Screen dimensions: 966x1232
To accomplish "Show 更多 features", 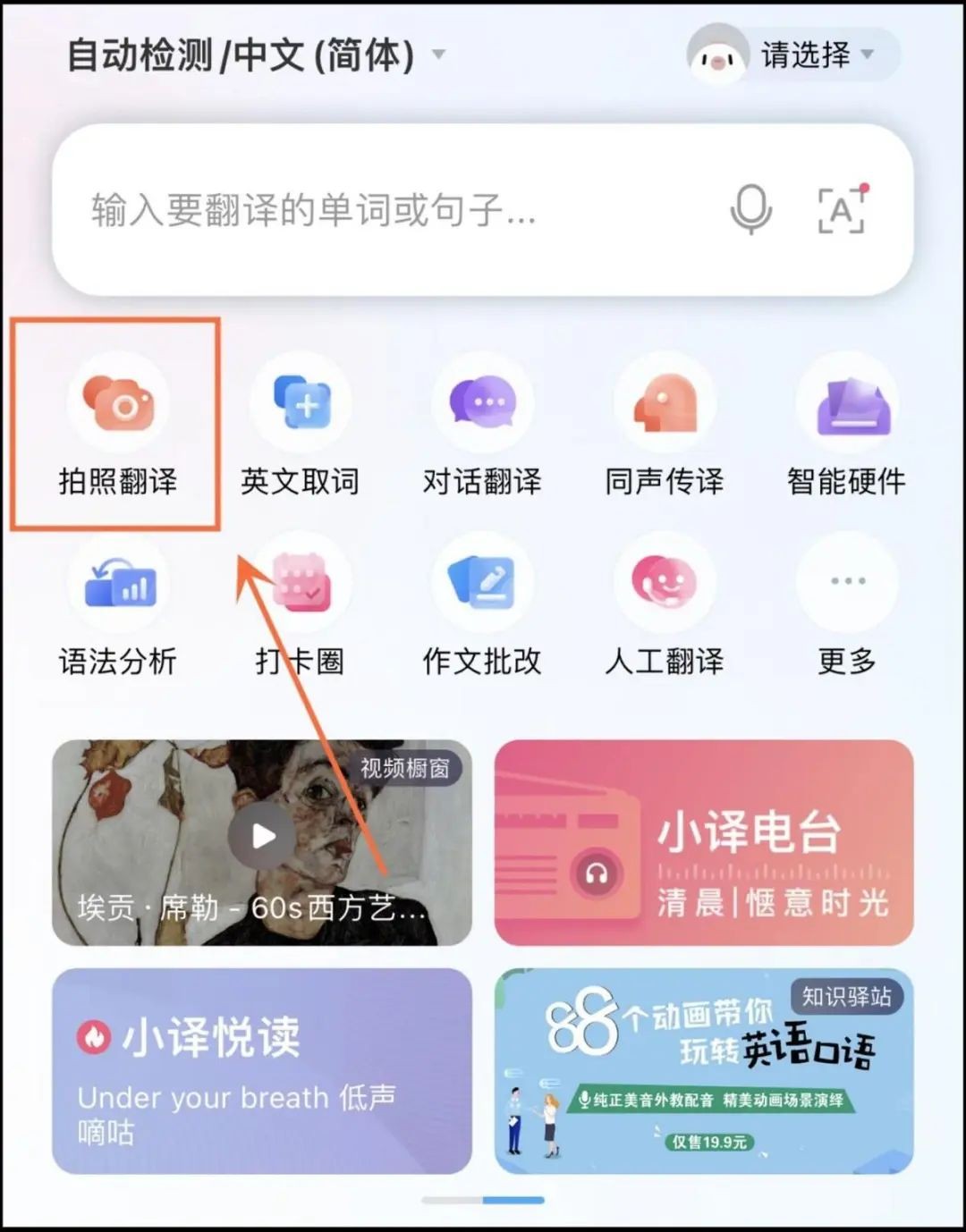I will pos(846,608).
